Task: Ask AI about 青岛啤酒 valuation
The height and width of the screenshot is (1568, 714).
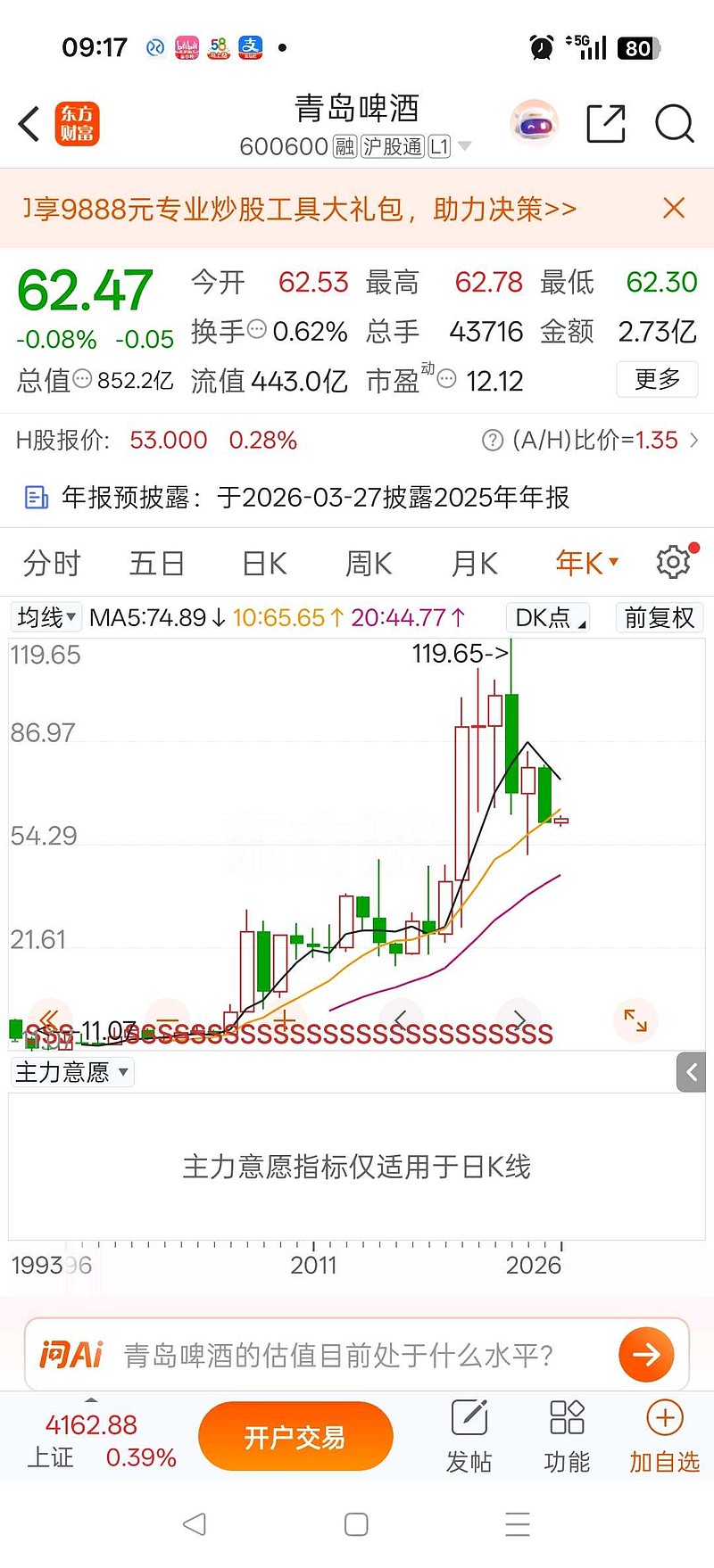Action: [x=339, y=1355]
